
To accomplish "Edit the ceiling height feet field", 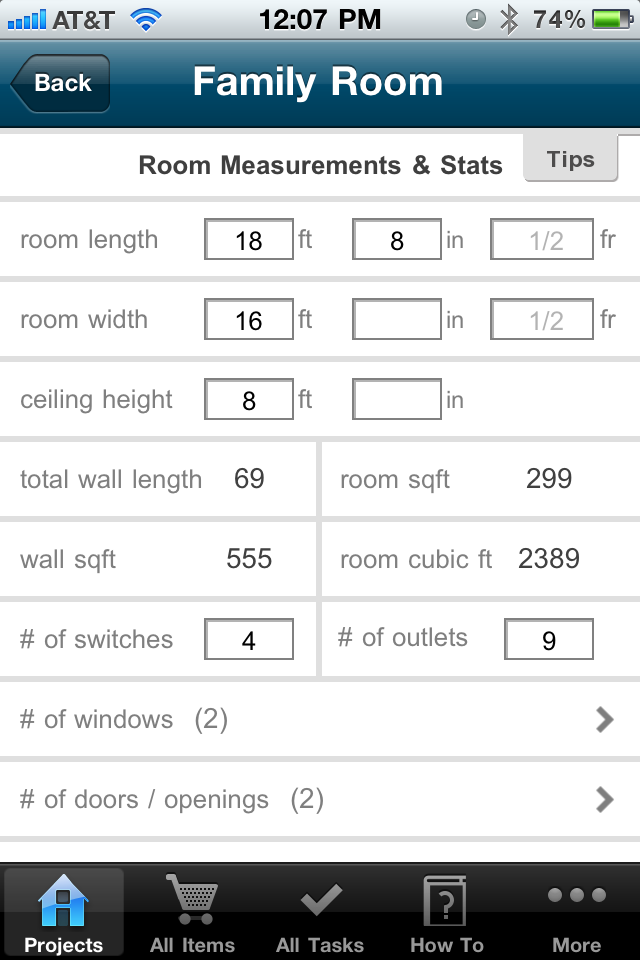I will 249,400.
